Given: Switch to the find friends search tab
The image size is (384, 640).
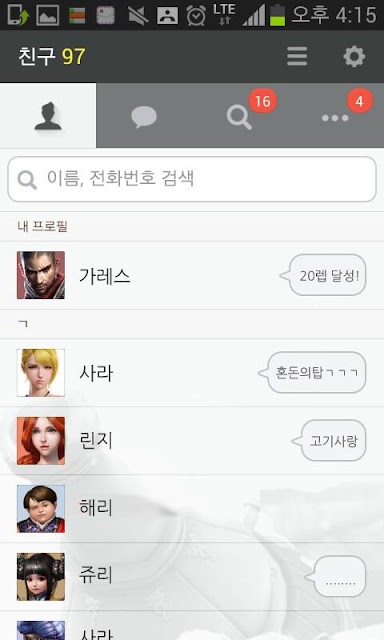Looking at the screenshot, I should (240, 116).
